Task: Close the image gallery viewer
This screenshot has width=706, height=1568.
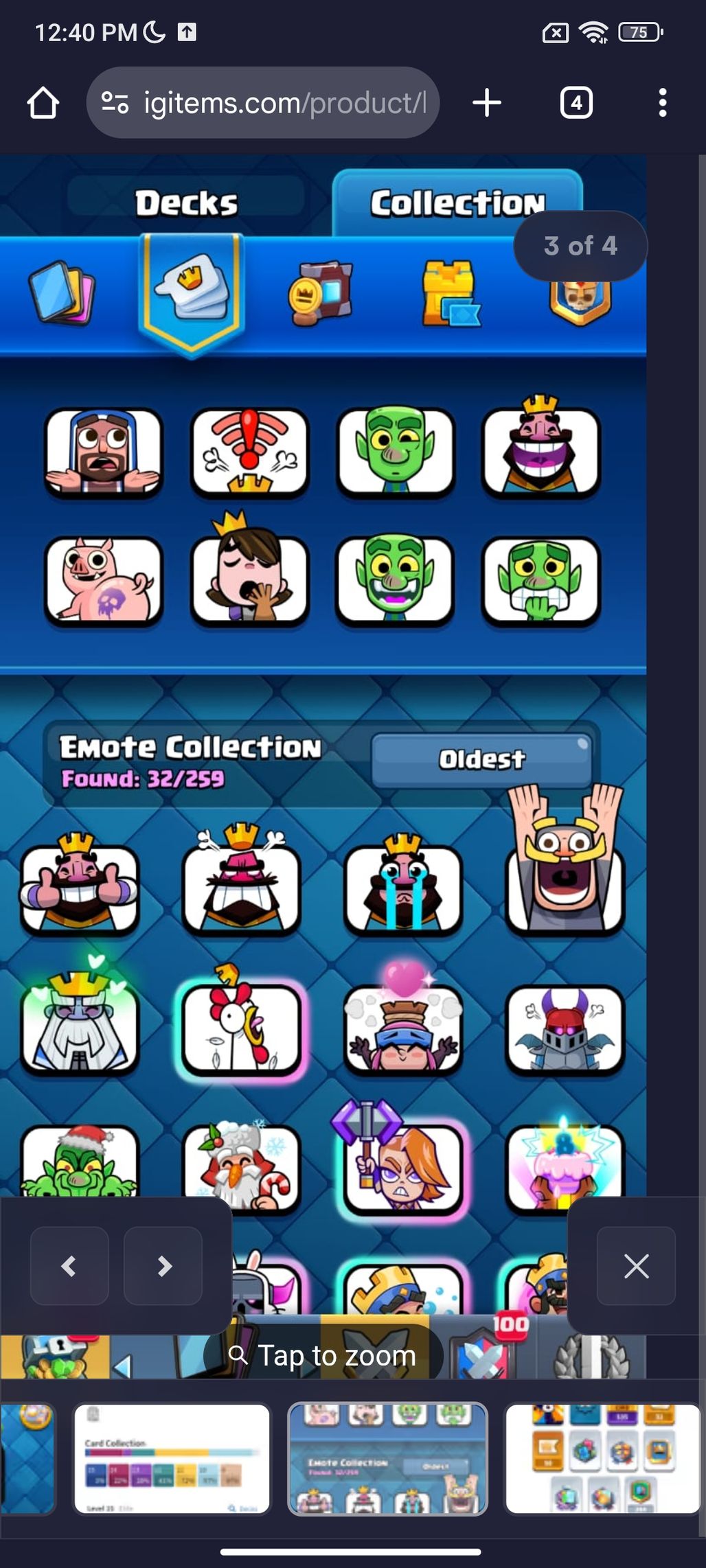Action: pyautogui.click(x=636, y=1265)
